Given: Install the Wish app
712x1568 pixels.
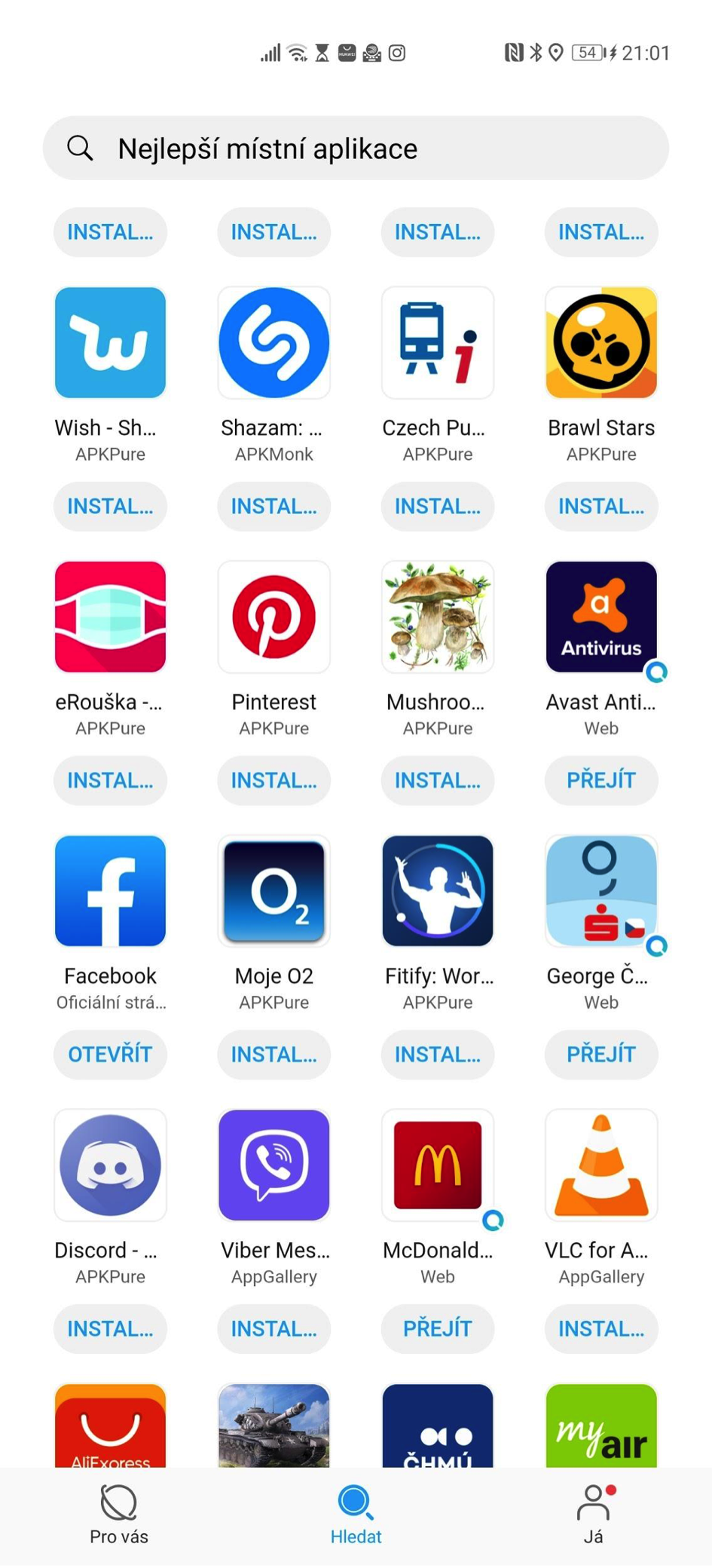Looking at the screenshot, I should pos(110,507).
